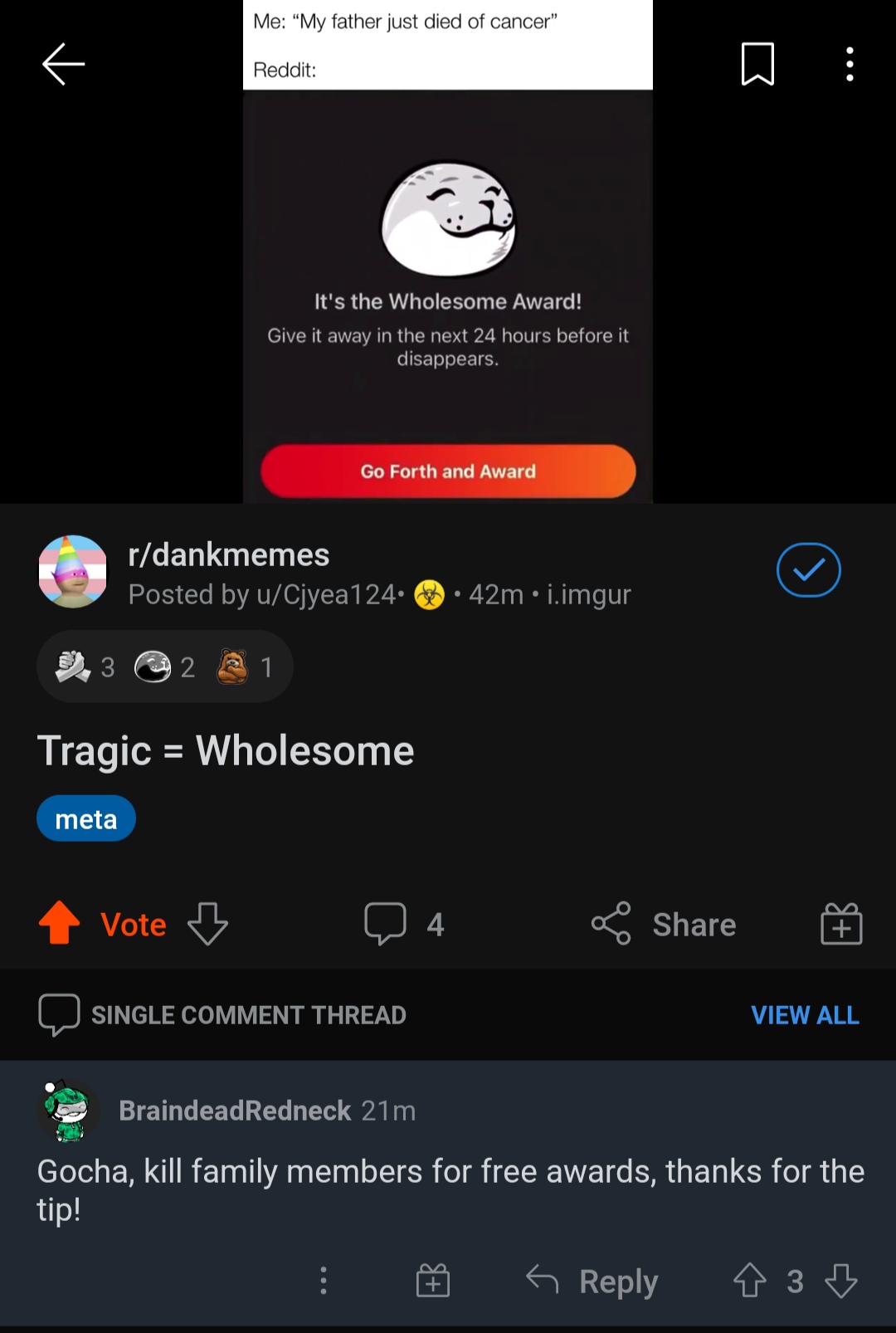Image resolution: width=896 pixels, height=1333 pixels.
Task: Open options menu for BraindeadRedneck's comment
Action: pos(324,1281)
